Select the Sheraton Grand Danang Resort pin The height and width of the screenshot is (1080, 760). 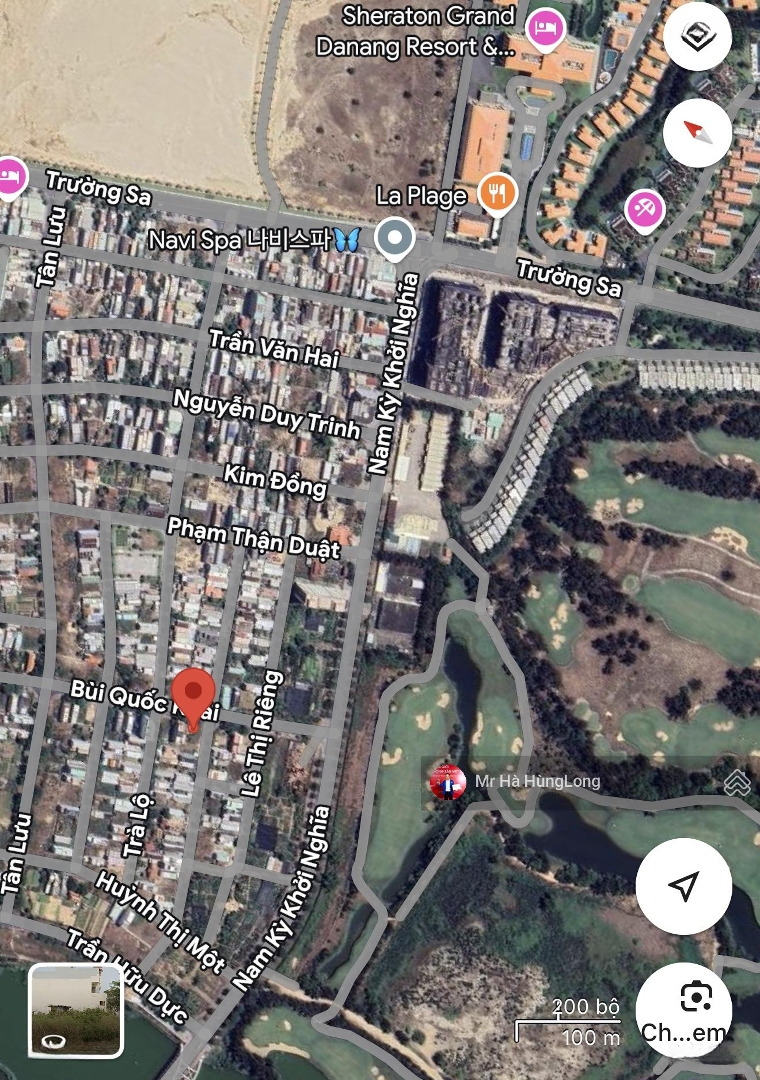point(545,29)
